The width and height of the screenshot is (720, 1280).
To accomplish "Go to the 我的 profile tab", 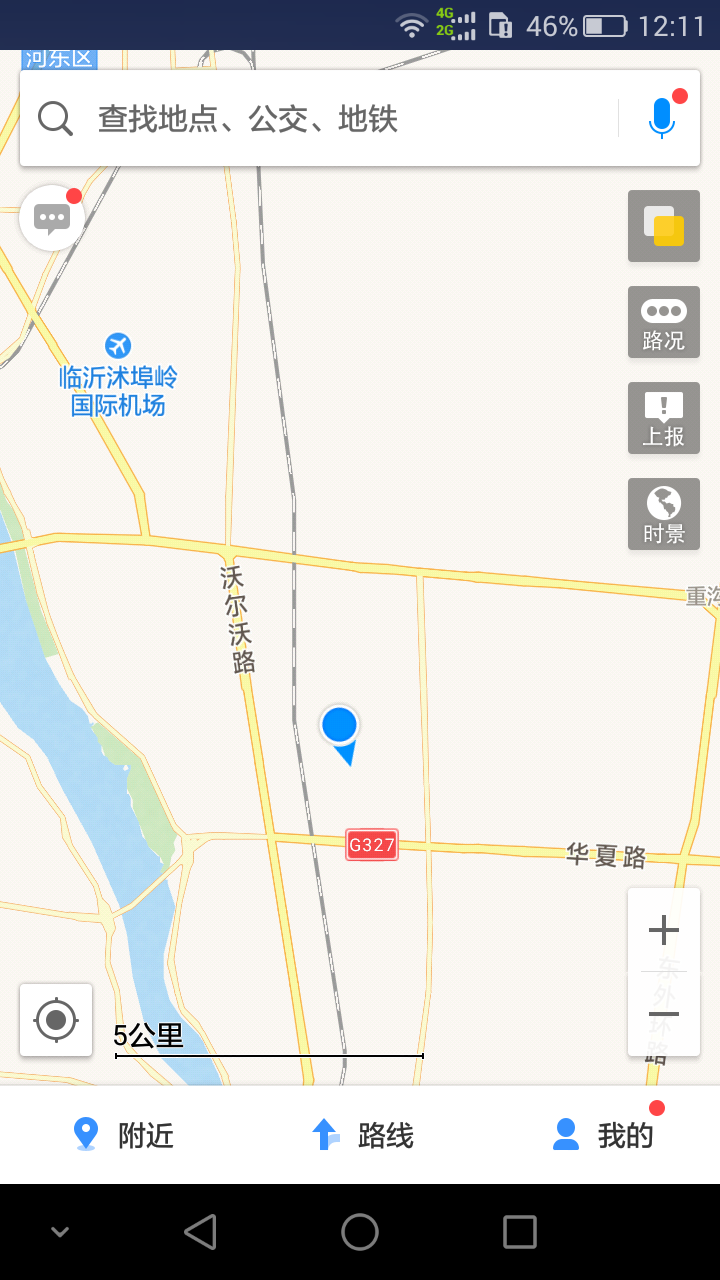I will 604,1135.
